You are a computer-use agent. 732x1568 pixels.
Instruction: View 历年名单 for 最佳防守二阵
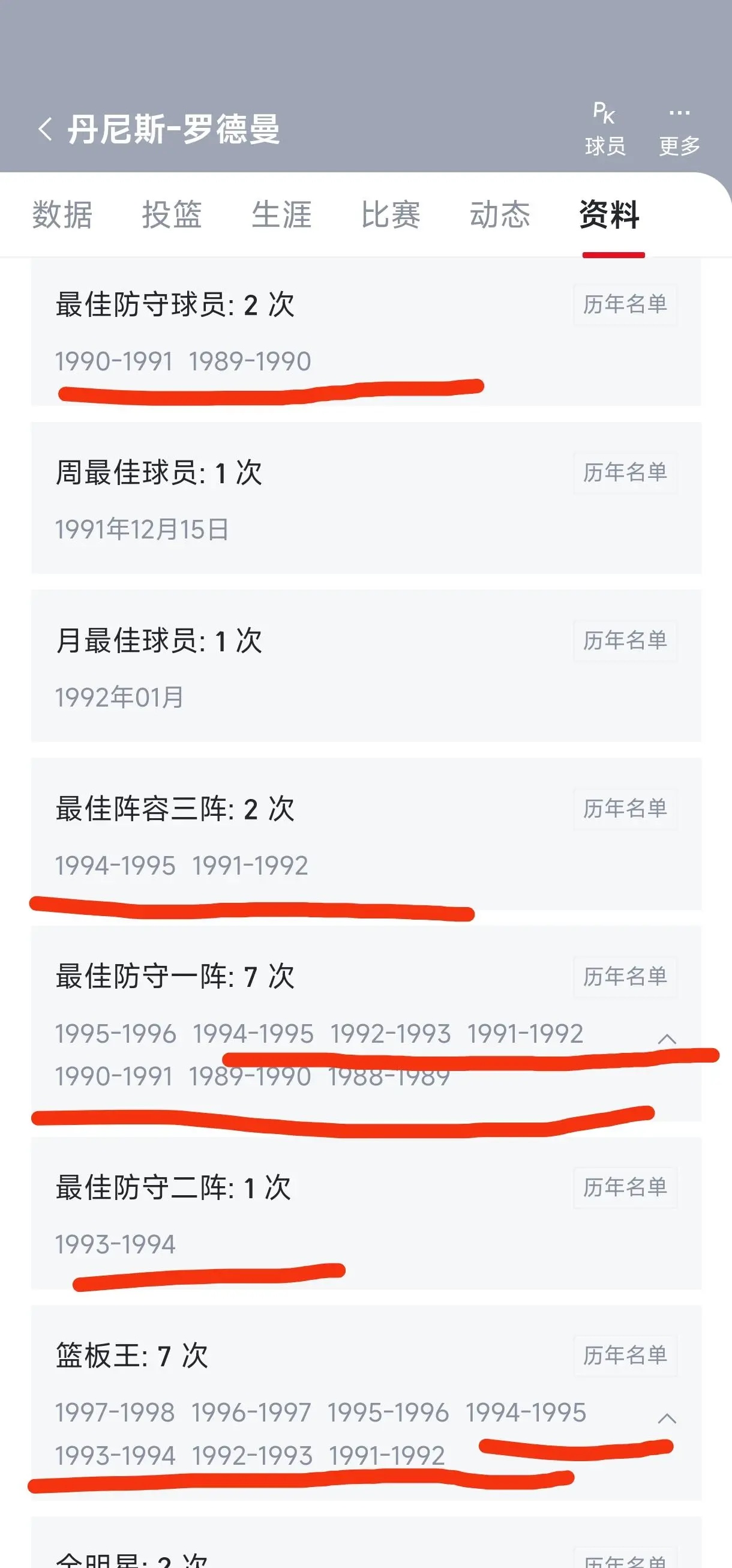pyautogui.click(x=625, y=1187)
